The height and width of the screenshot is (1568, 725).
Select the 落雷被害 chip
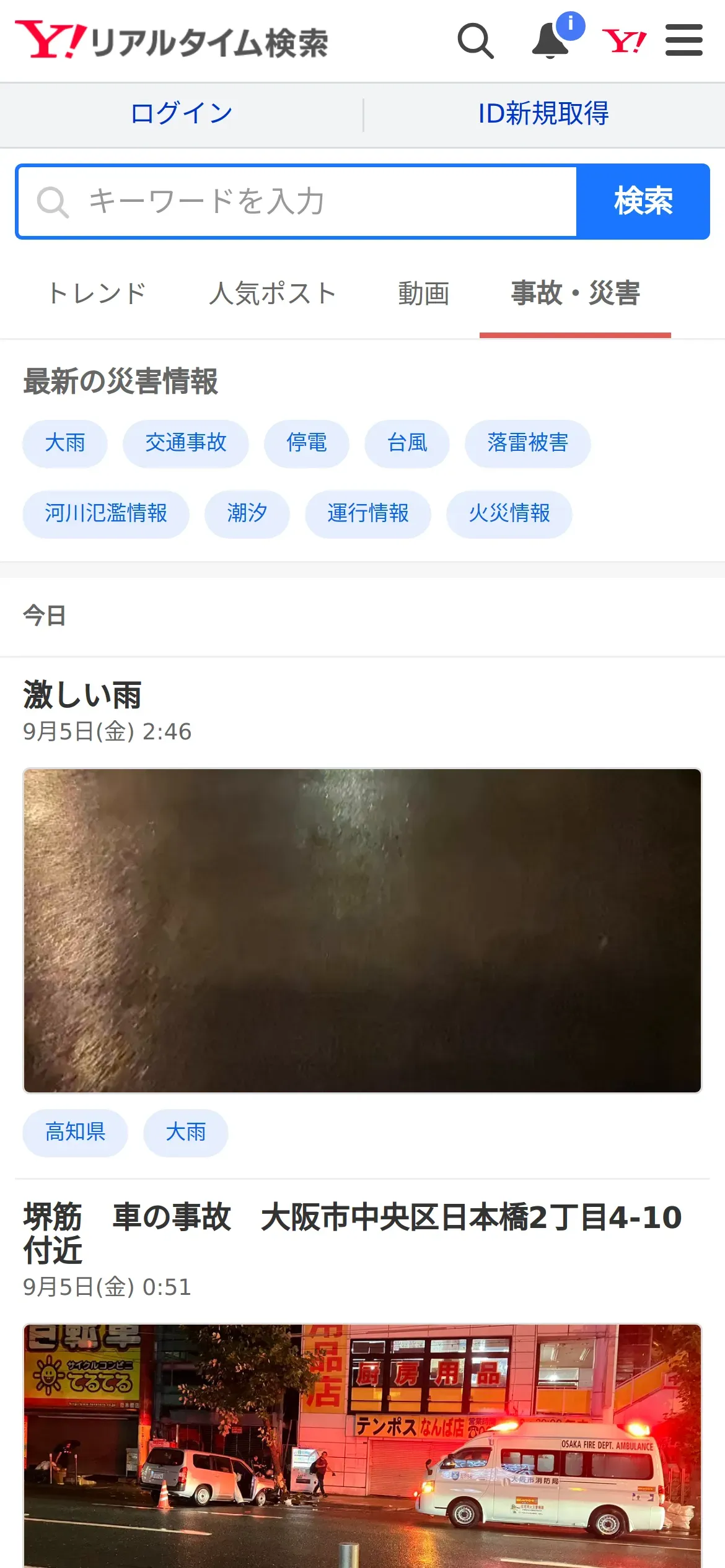tap(528, 443)
